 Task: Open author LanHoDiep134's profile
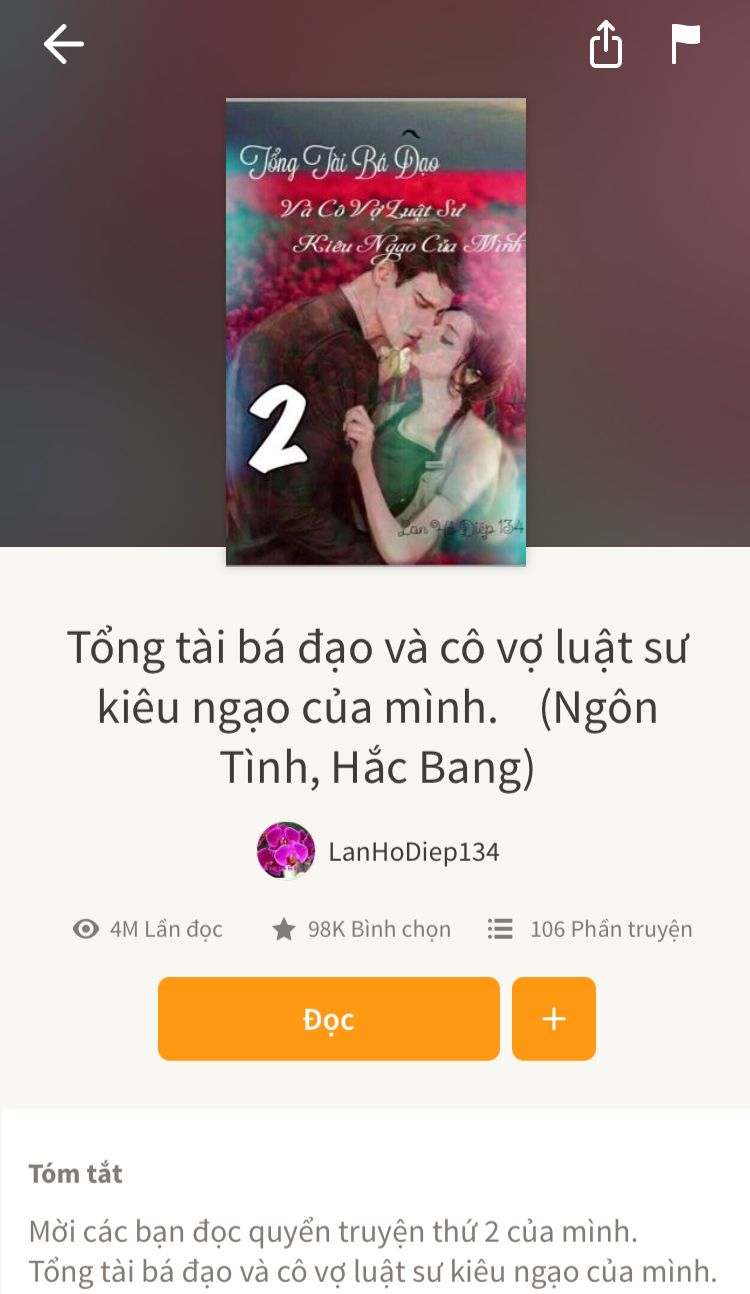(378, 851)
